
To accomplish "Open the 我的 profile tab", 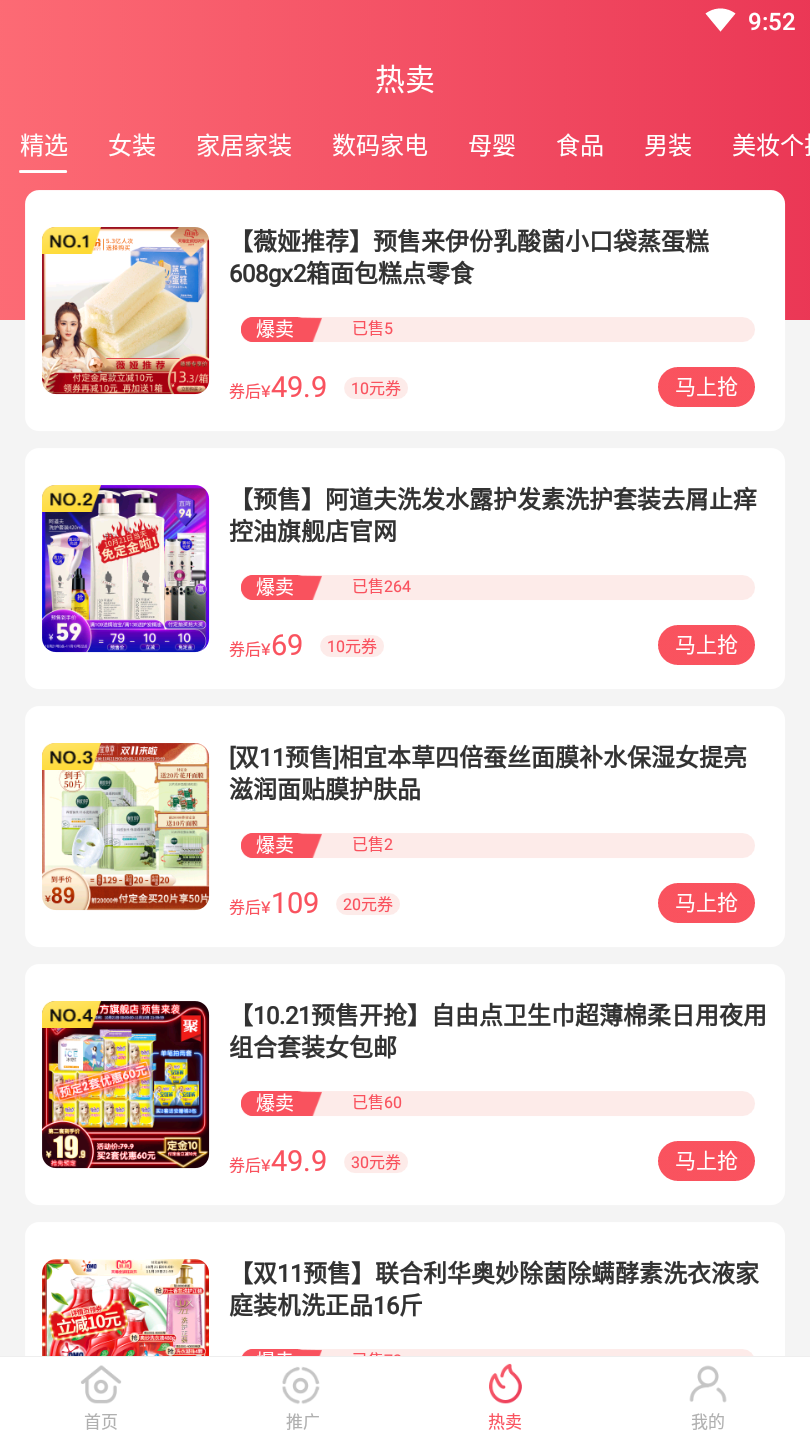I will [707, 1398].
